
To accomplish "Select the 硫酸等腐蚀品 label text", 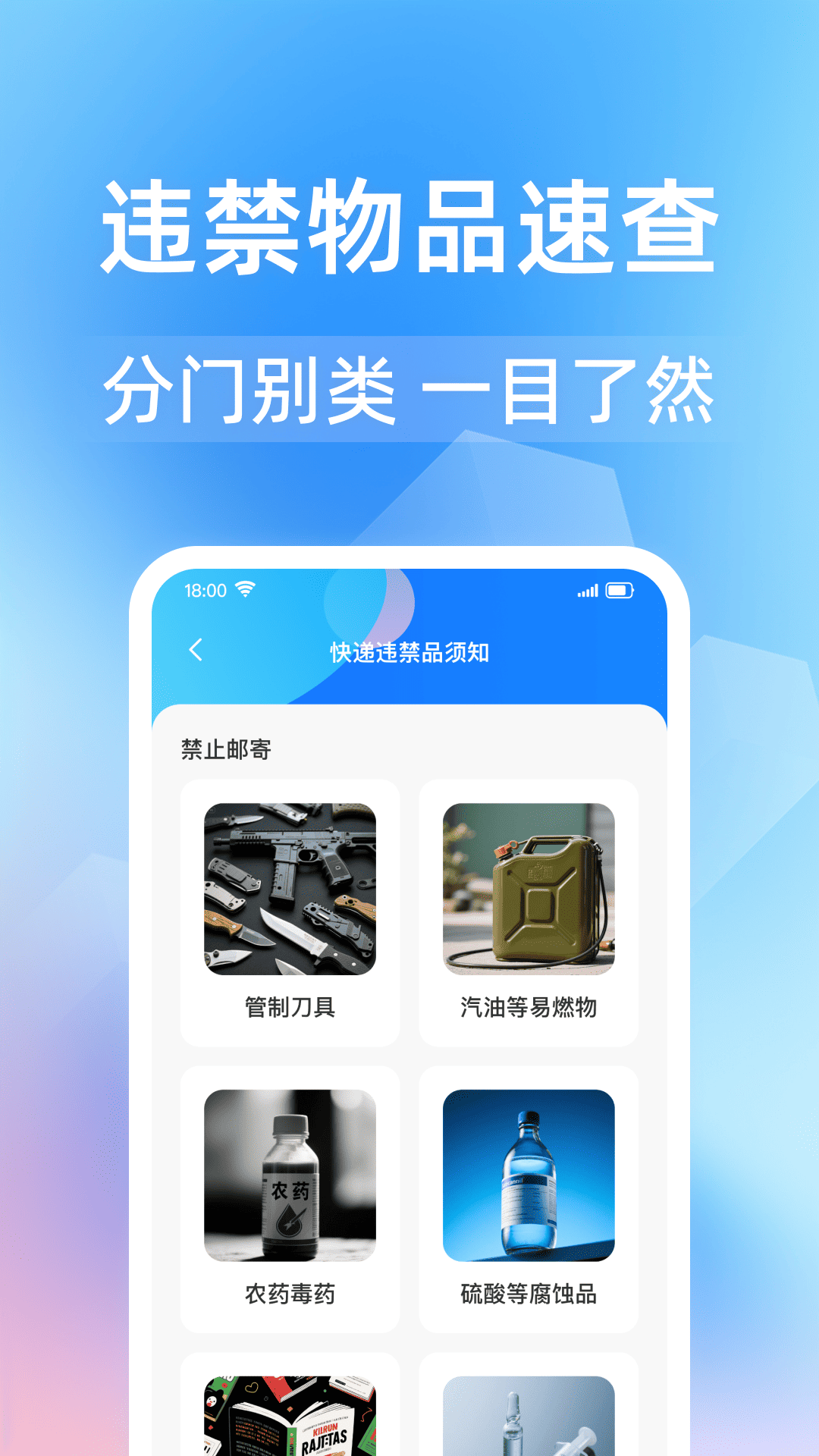I will [529, 1294].
